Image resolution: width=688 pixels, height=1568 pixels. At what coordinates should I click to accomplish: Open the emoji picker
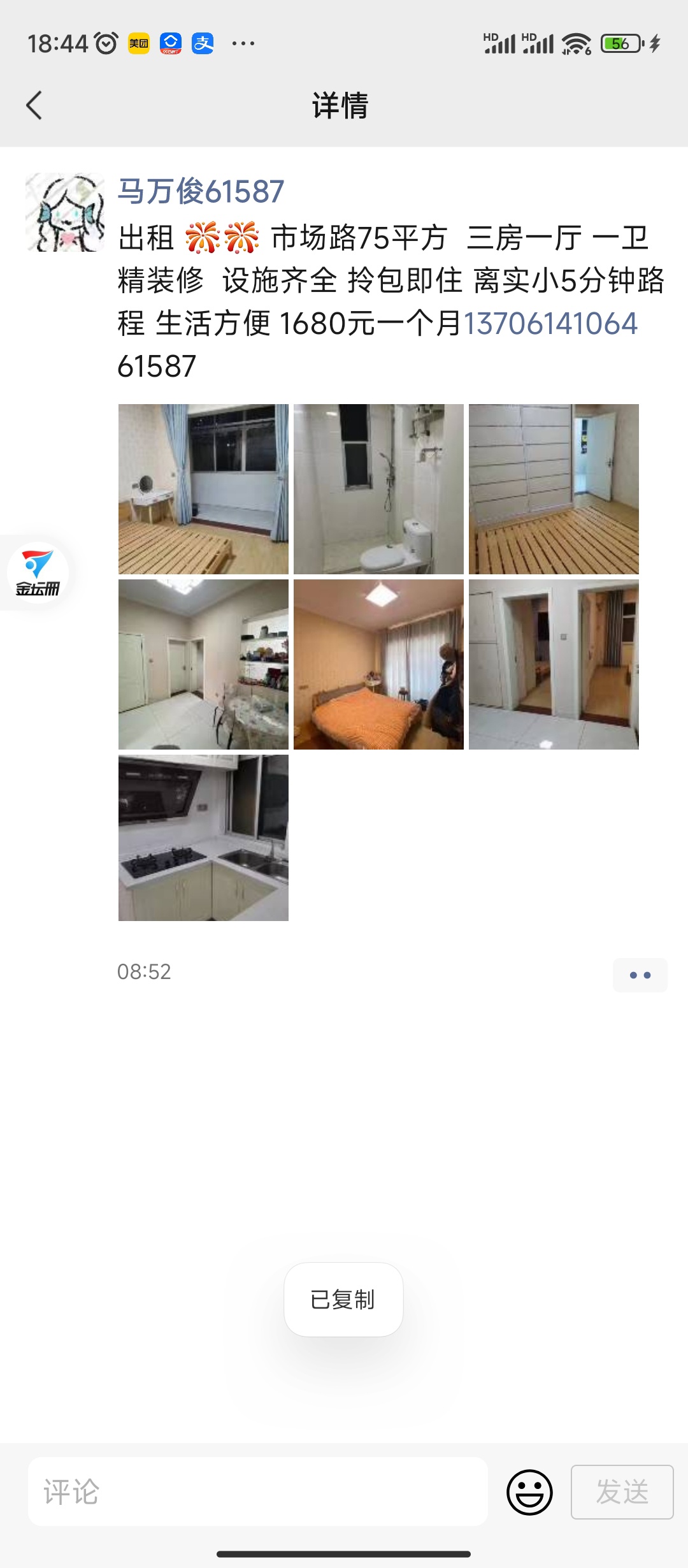(529, 1492)
